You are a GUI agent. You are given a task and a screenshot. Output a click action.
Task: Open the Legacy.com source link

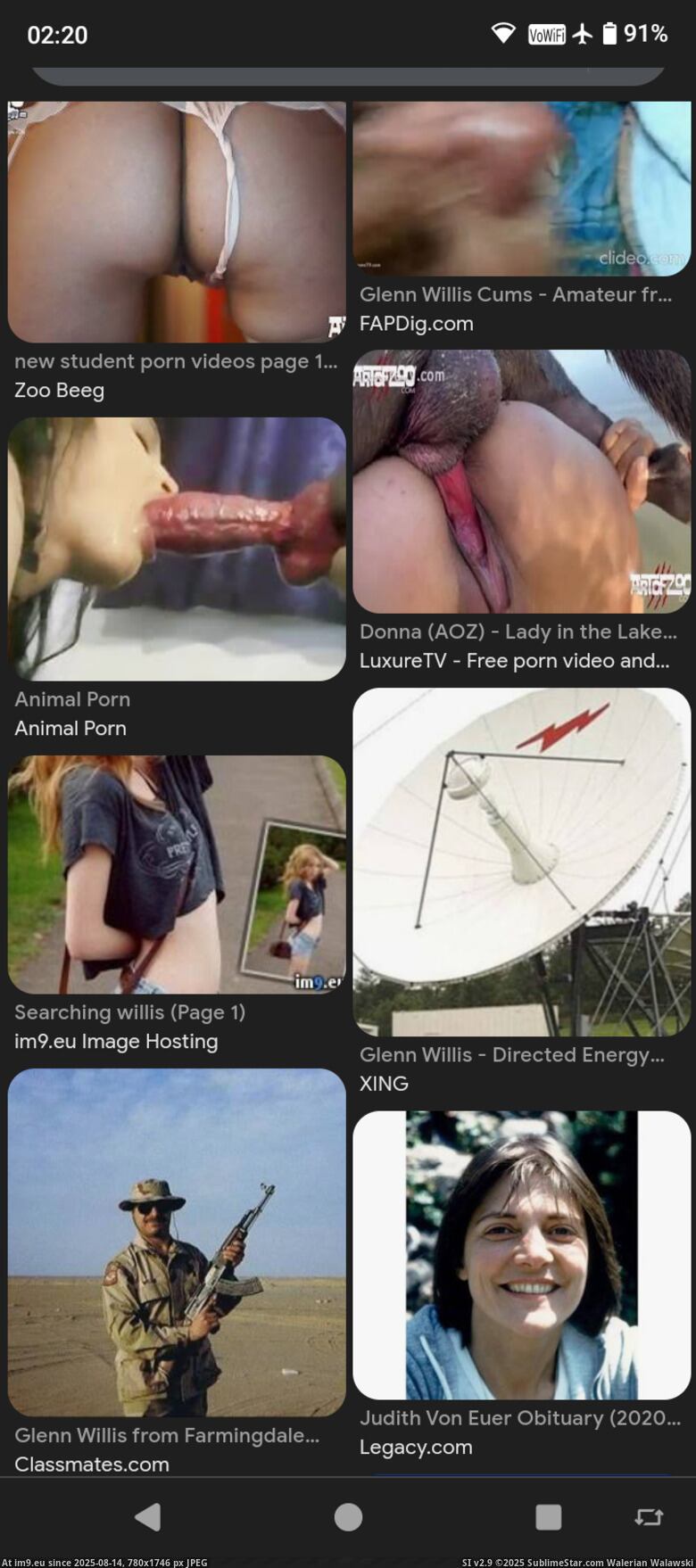pyautogui.click(x=417, y=1447)
